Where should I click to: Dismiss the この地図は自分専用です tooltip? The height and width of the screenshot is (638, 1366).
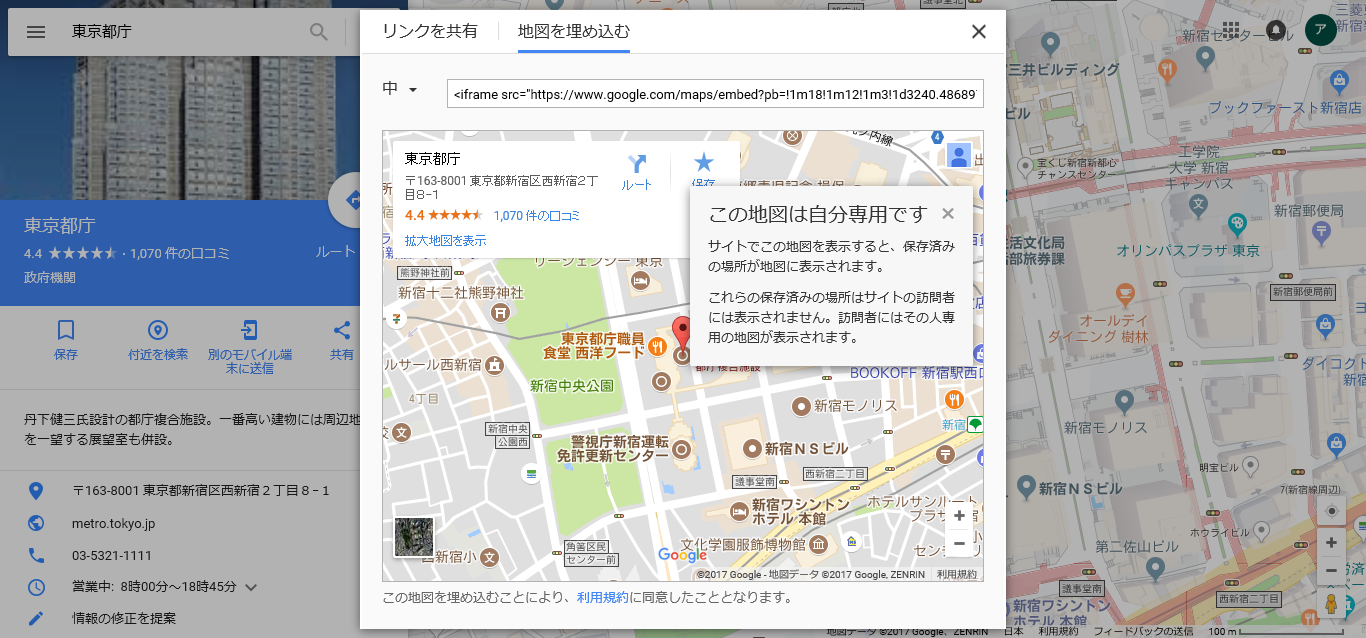(948, 213)
